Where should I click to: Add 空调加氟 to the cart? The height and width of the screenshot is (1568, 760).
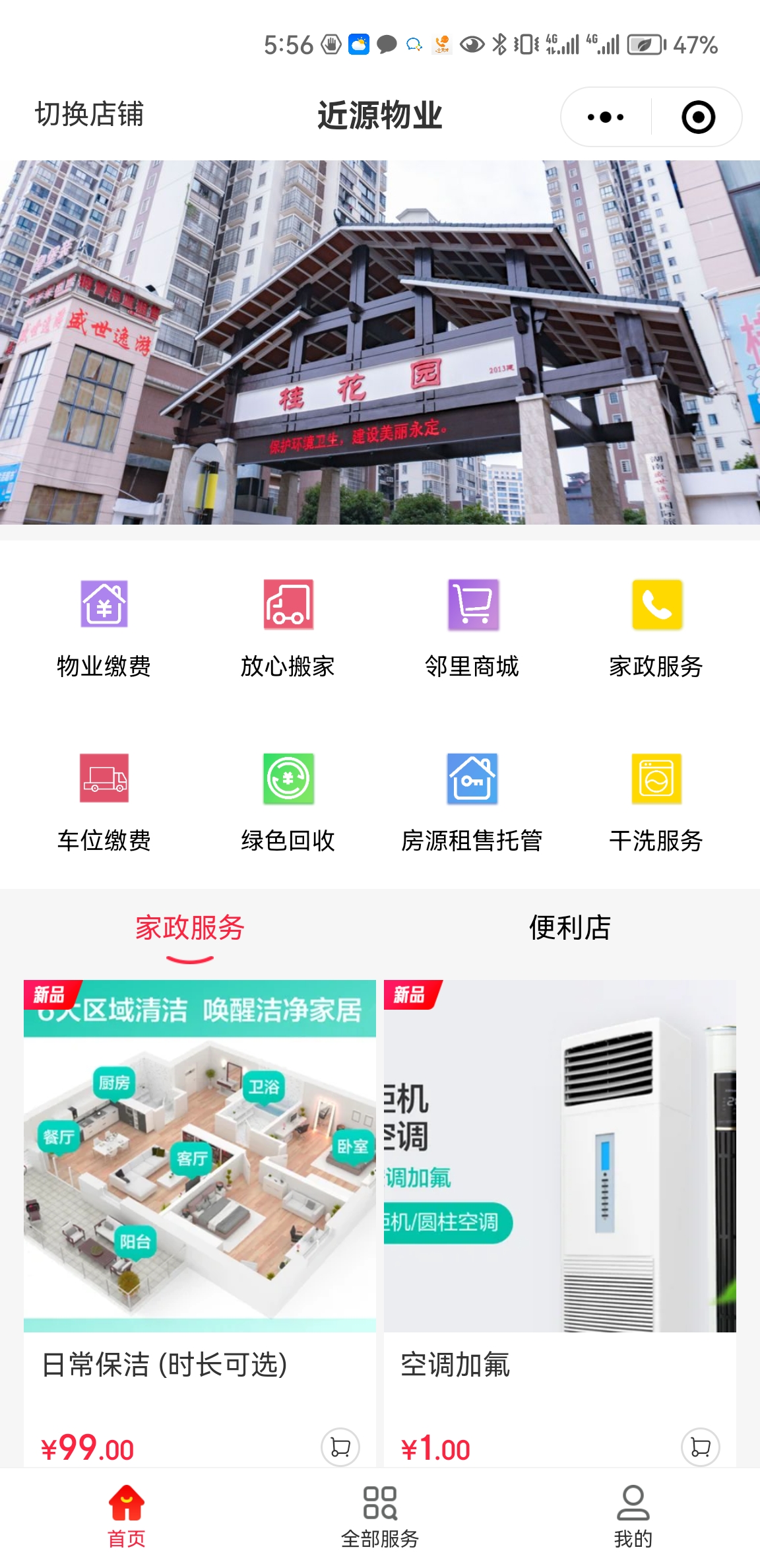click(x=700, y=1447)
